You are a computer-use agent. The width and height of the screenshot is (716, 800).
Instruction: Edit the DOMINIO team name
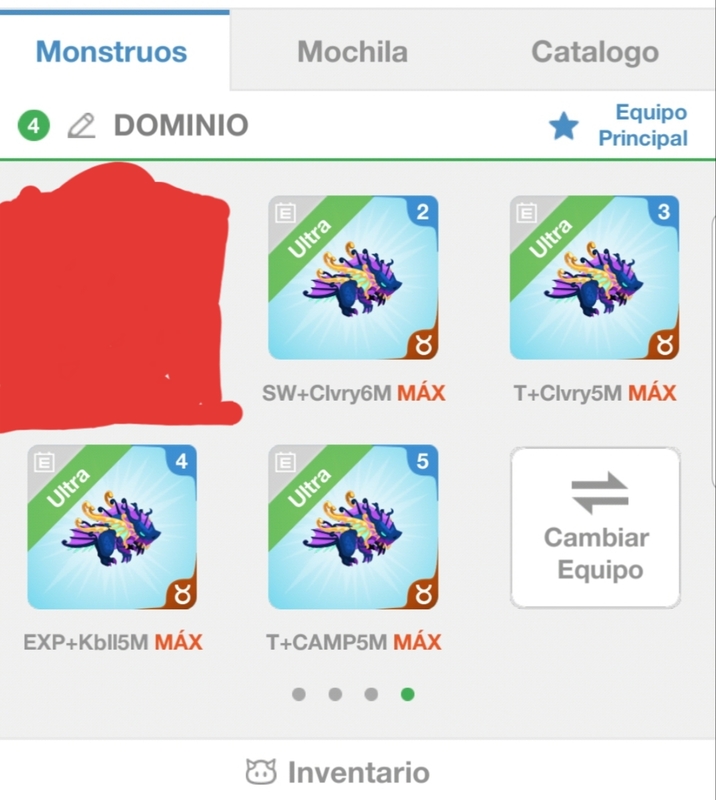[81, 126]
